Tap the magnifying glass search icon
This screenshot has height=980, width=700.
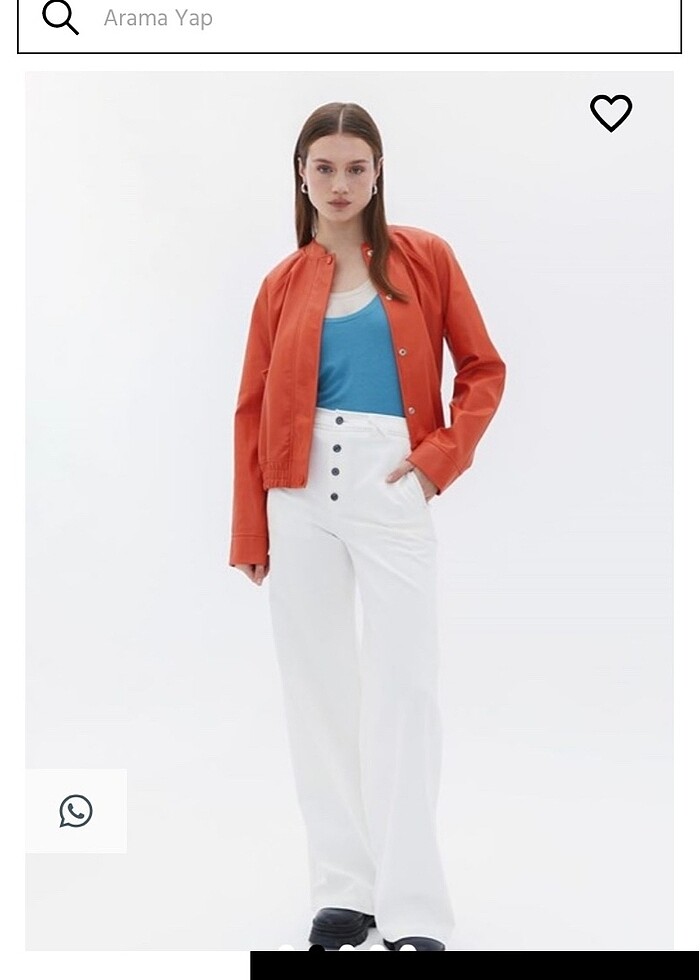60,17
